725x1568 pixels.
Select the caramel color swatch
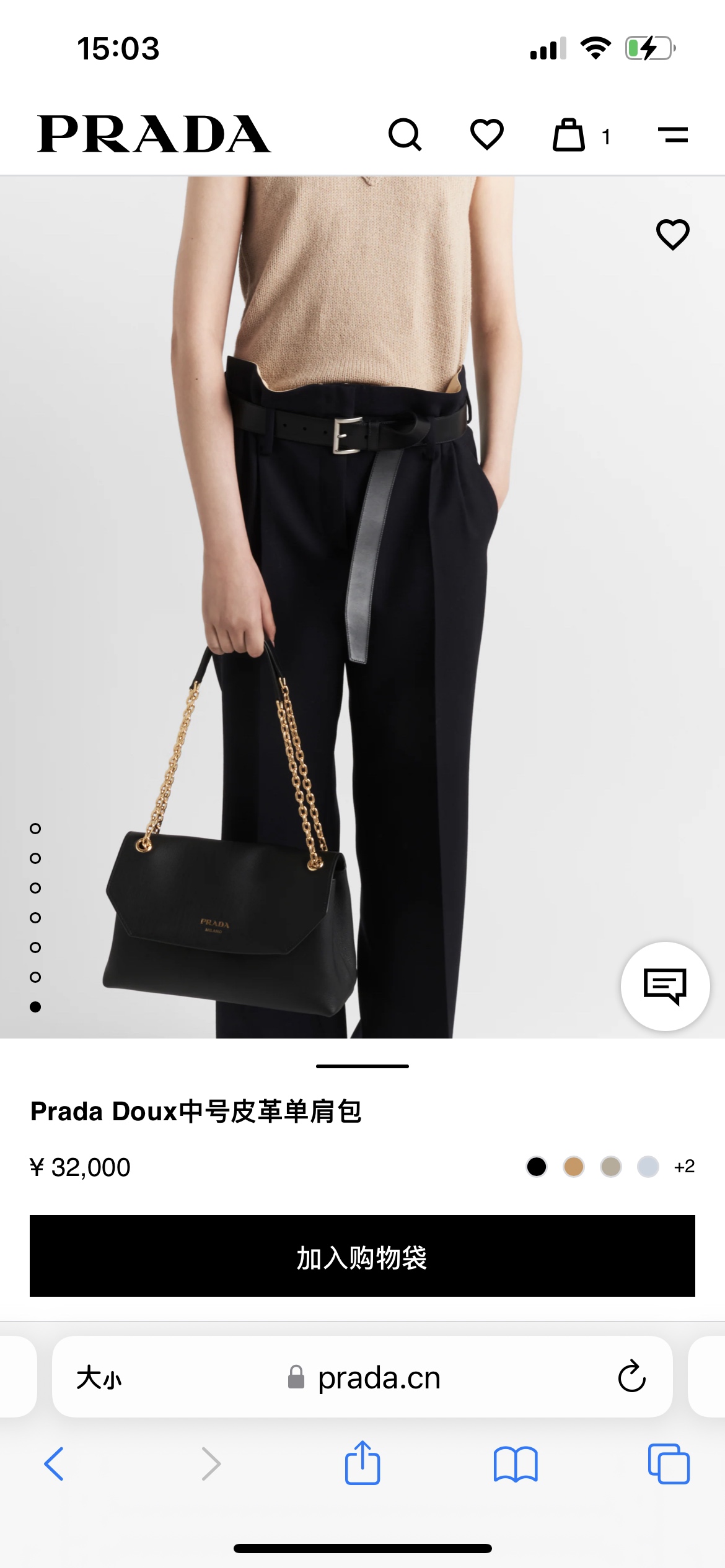[x=574, y=1167]
